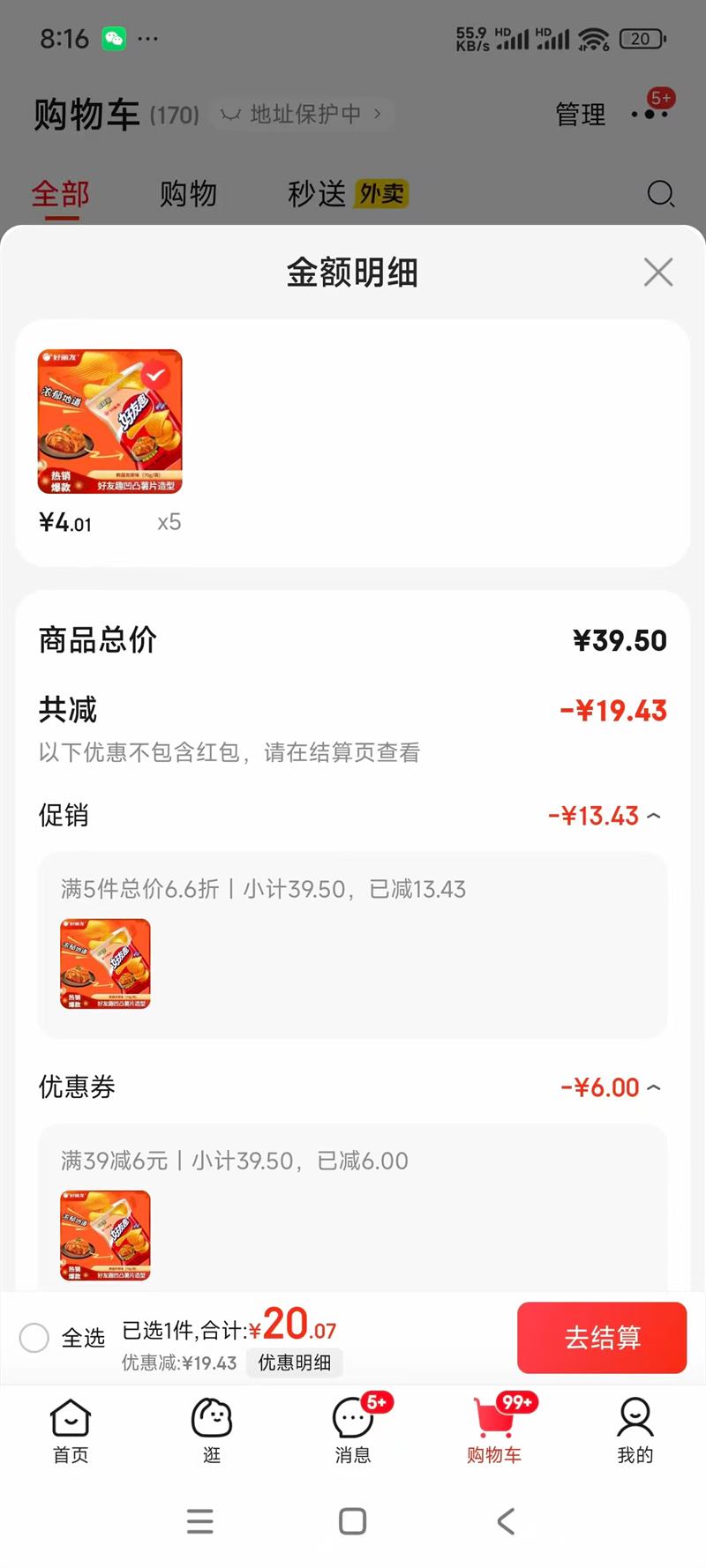Image resolution: width=706 pixels, height=1568 pixels.
Task: Uncheck the selected product checkmark on thumbnail
Action: tap(154, 374)
